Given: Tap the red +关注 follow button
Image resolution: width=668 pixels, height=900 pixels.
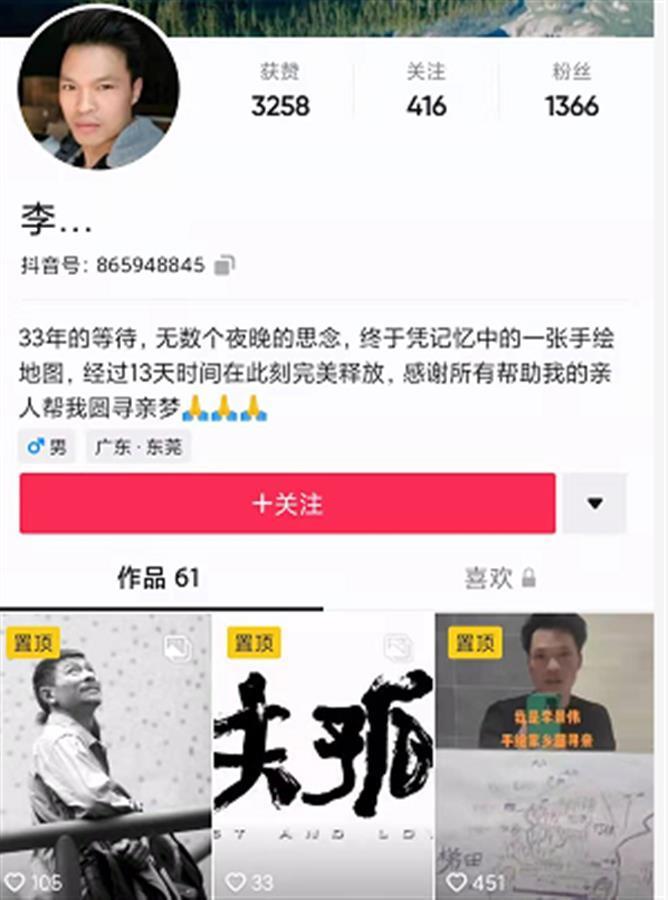Looking at the screenshot, I should tap(287, 503).
